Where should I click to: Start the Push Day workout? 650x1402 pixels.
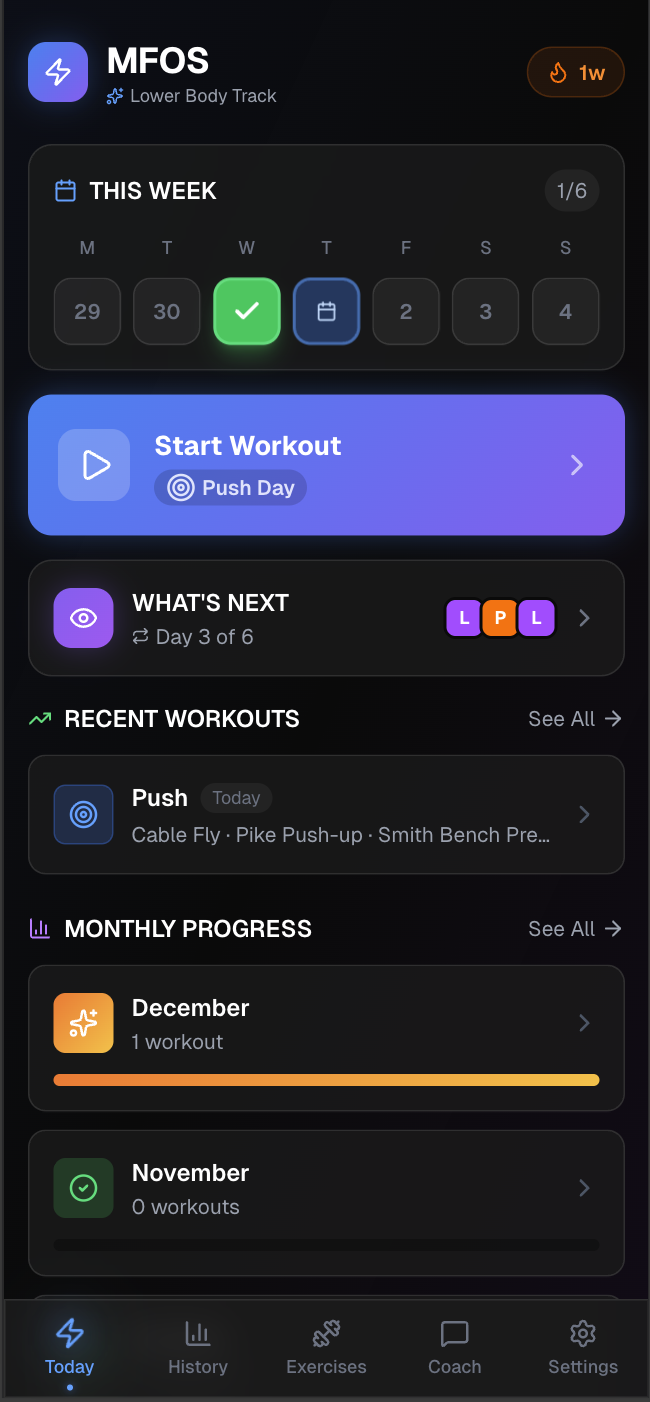pyautogui.click(x=326, y=465)
